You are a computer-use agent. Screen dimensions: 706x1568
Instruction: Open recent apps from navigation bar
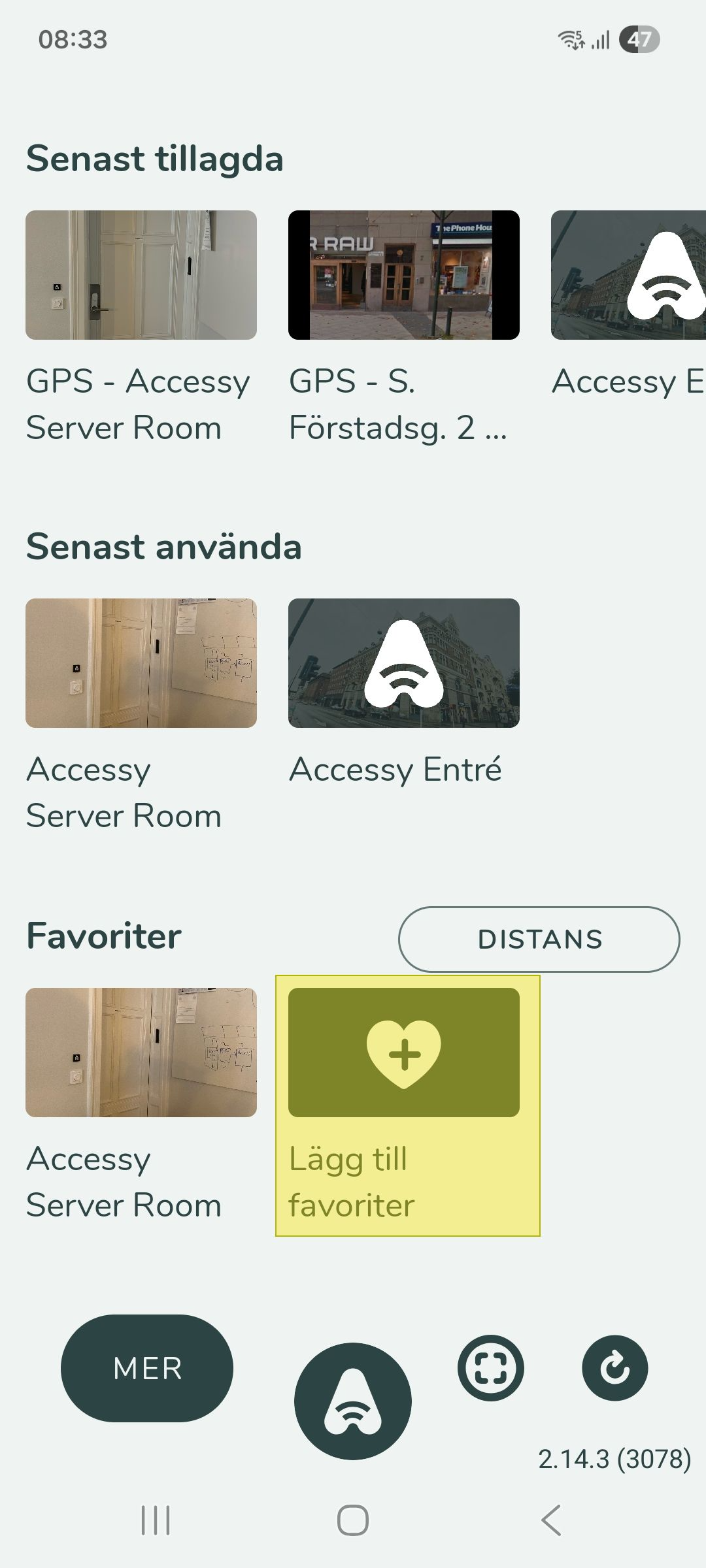click(156, 1520)
